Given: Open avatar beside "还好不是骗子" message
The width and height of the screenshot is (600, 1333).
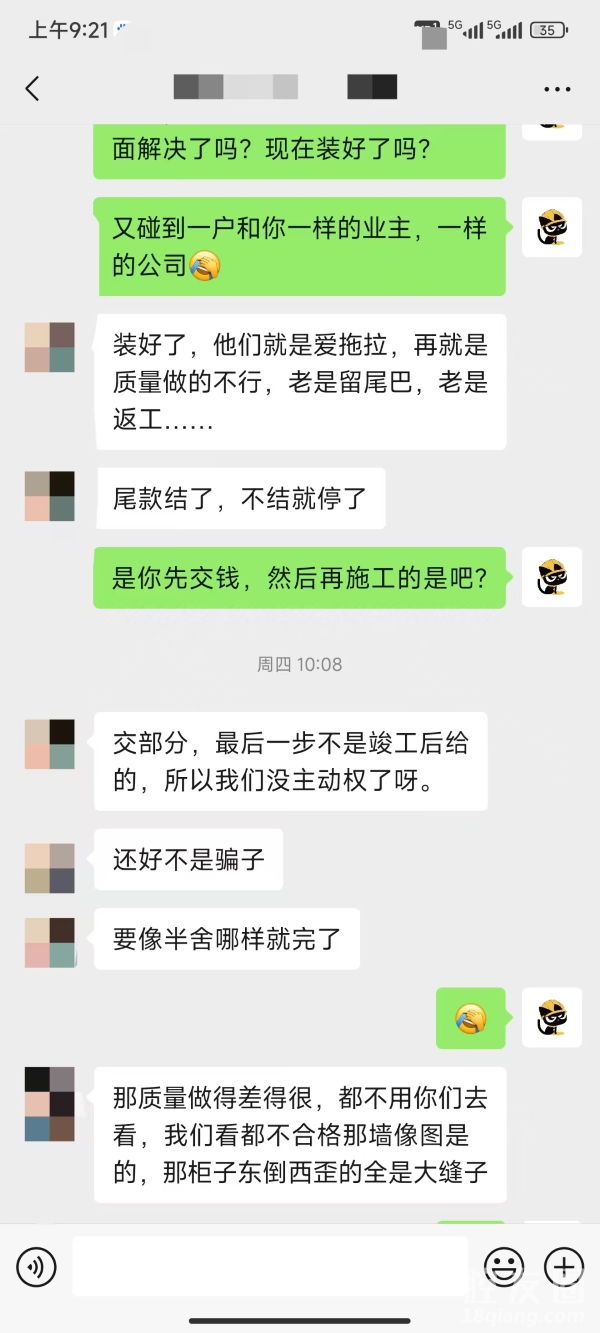Looking at the screenshot, I should (49, 868).
